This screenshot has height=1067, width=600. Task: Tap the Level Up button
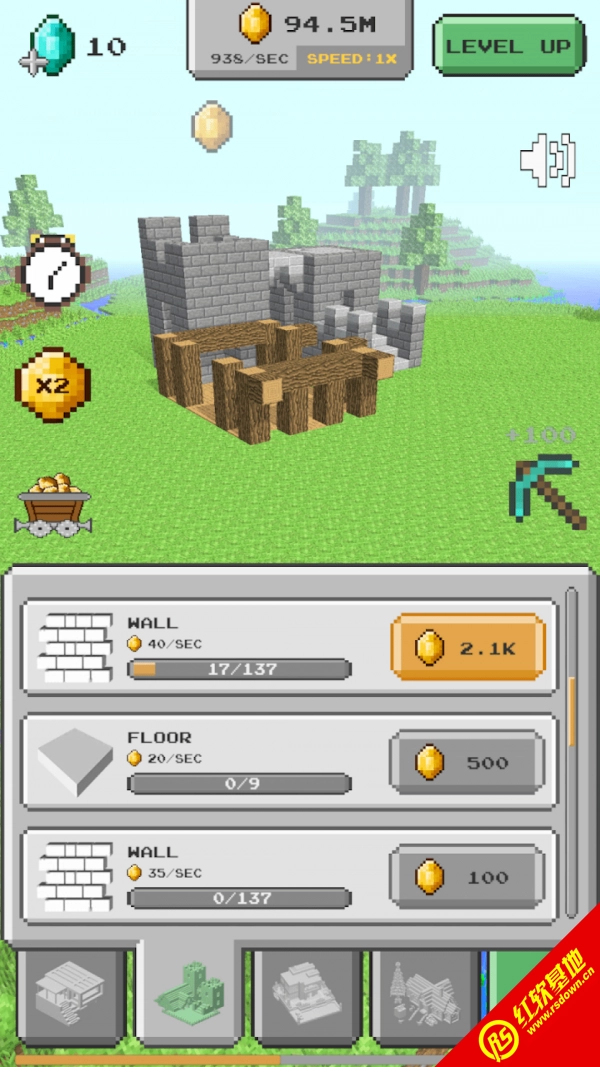508,45
